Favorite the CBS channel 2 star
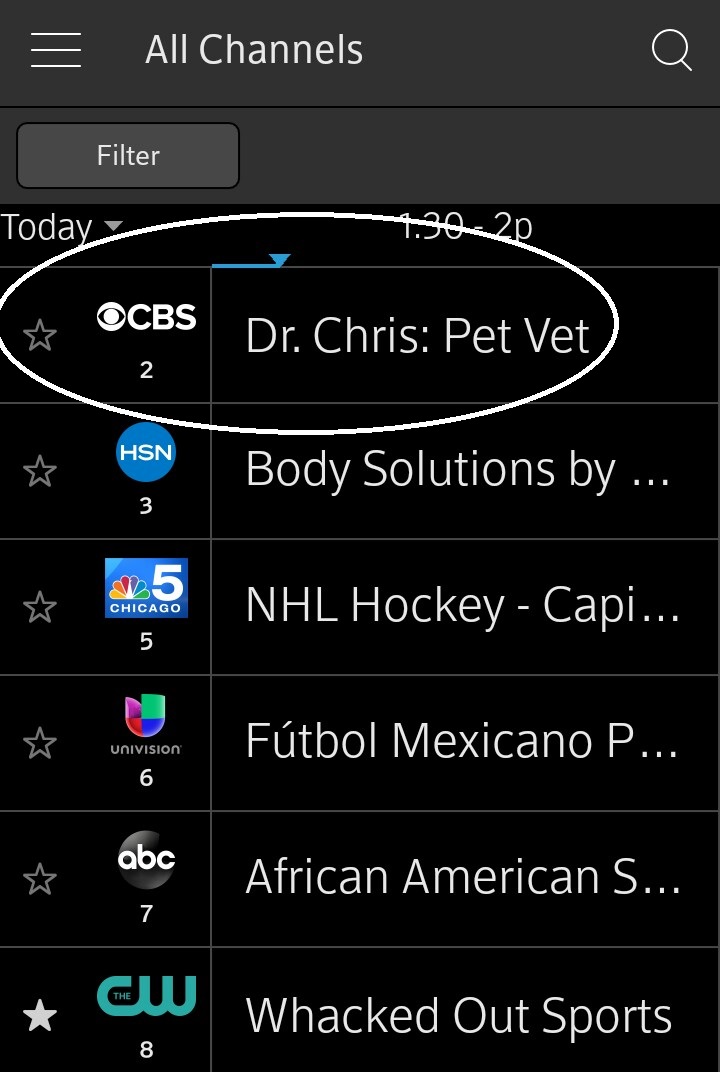720x1072 pixels. tap(40, 336)
